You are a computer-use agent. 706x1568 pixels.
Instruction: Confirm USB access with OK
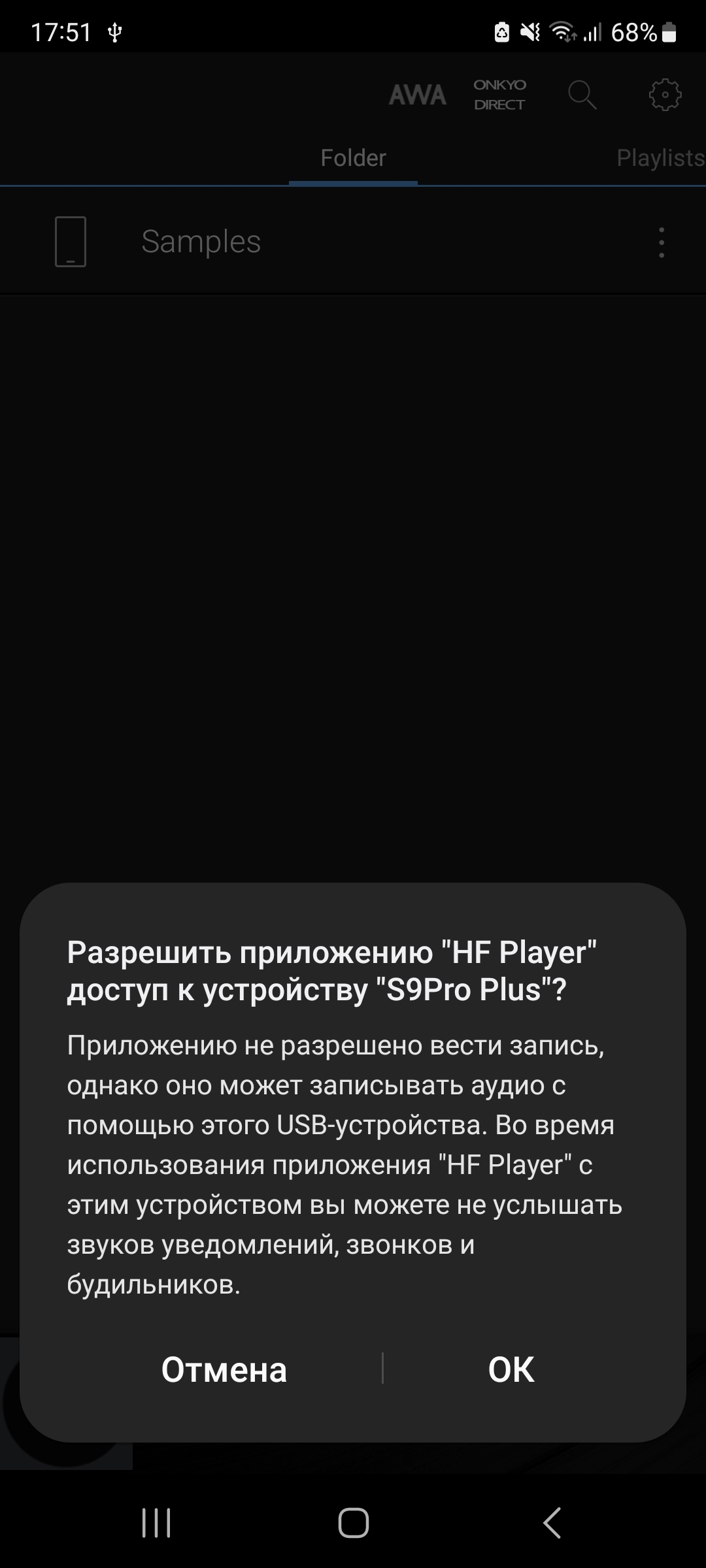pos(511,1369)
